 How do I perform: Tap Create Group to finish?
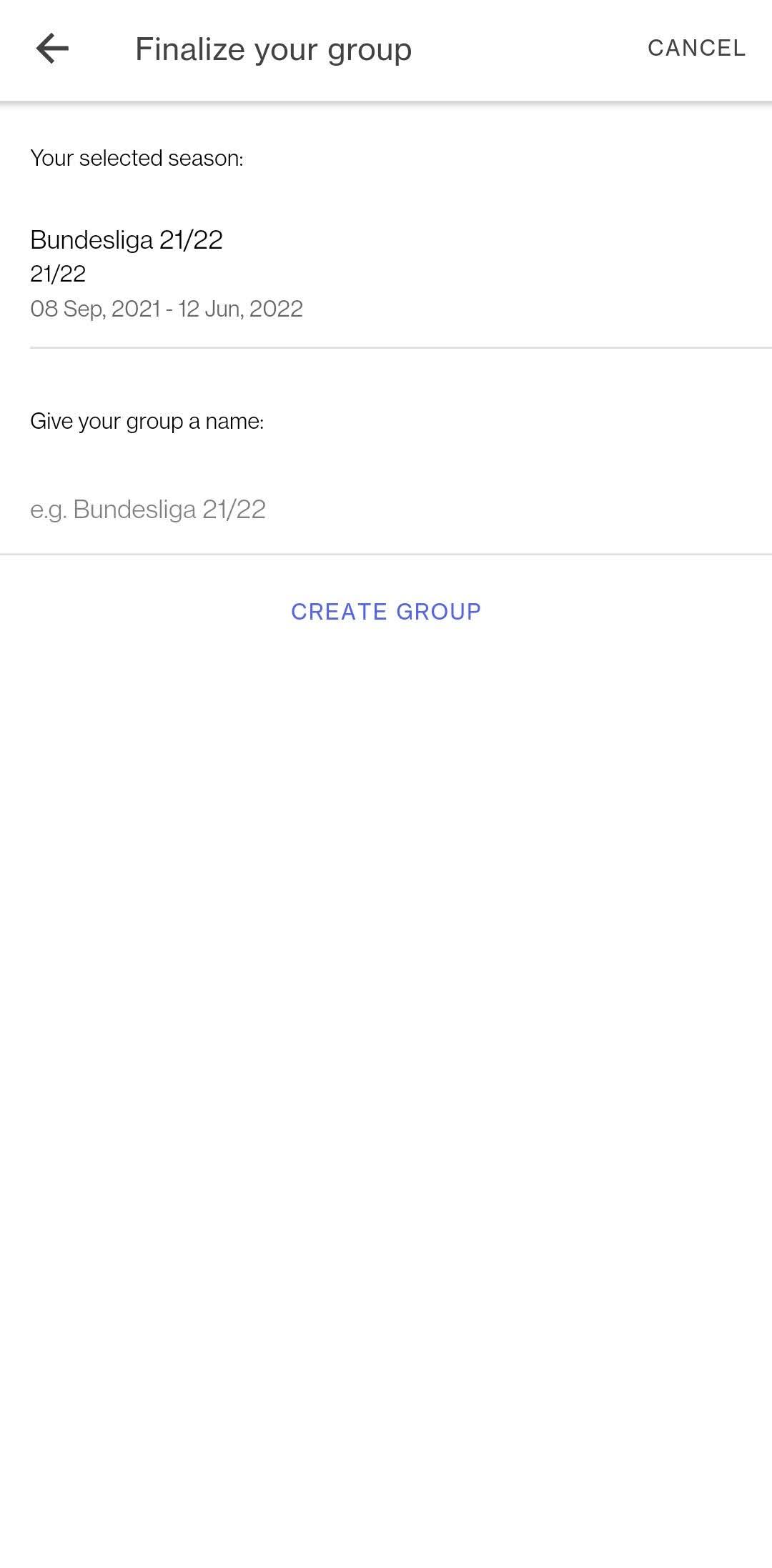(386, 612)
